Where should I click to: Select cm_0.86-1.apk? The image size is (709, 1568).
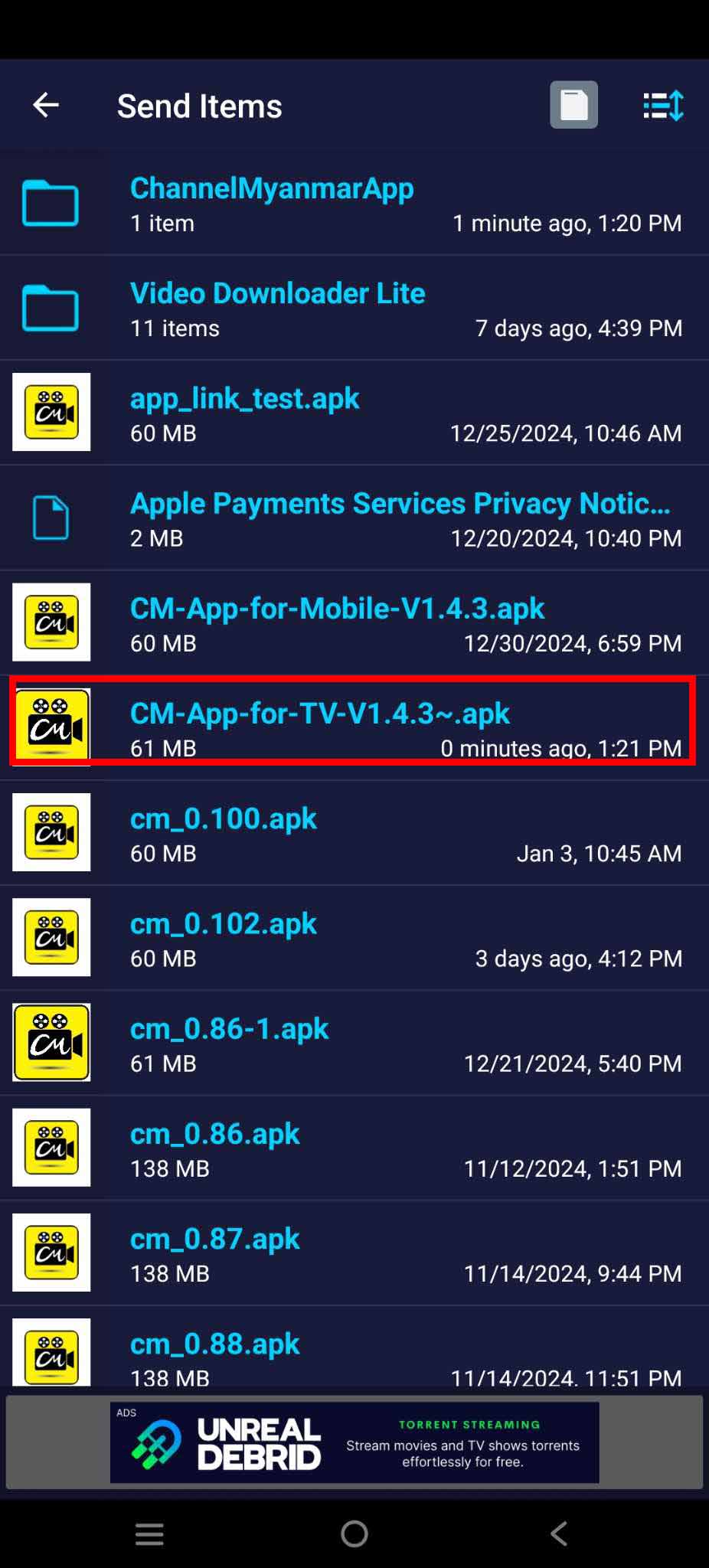(x=354, y=1043)
